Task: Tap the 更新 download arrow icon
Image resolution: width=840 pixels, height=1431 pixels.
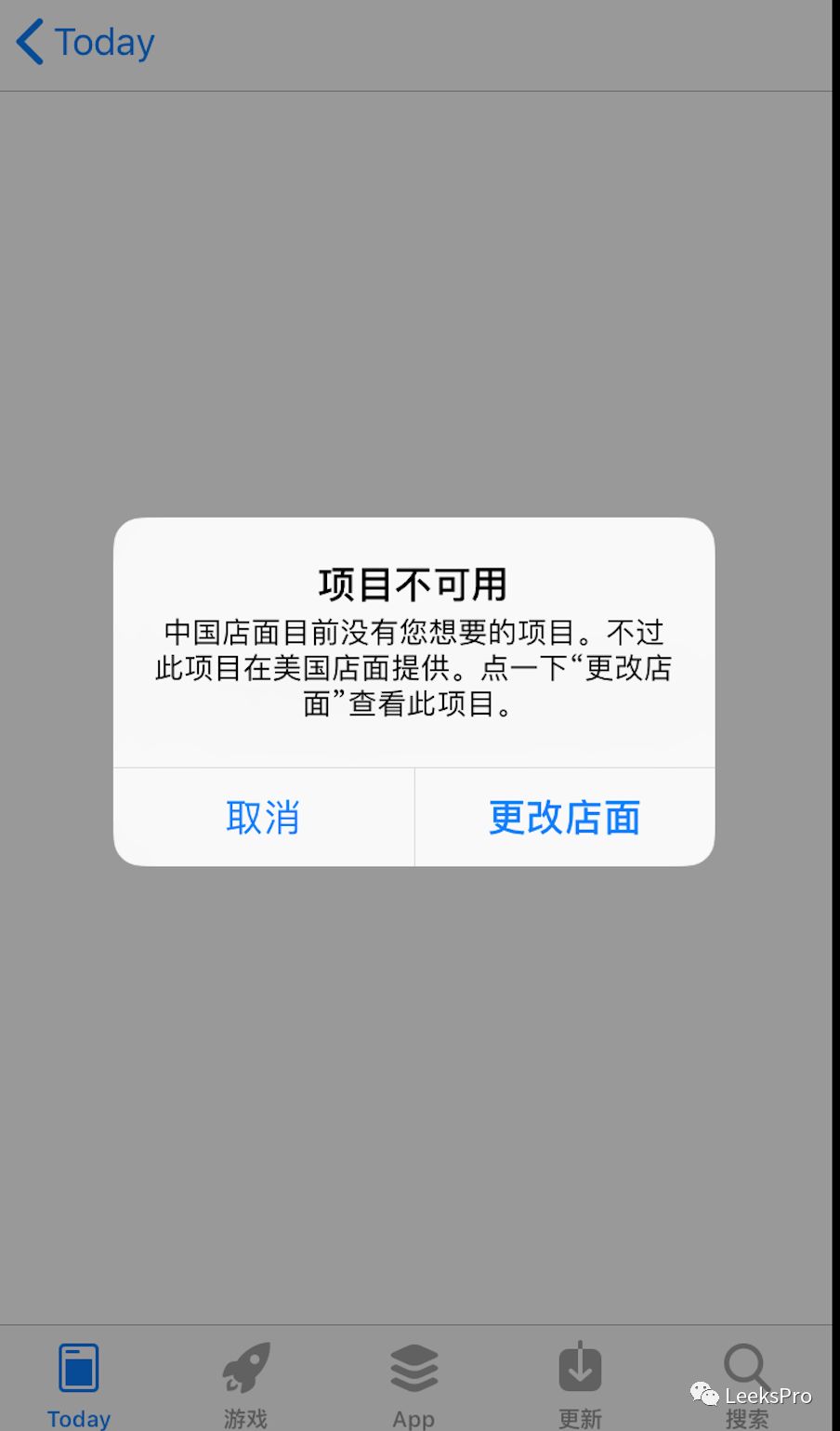Action: tap(580, 1366)
